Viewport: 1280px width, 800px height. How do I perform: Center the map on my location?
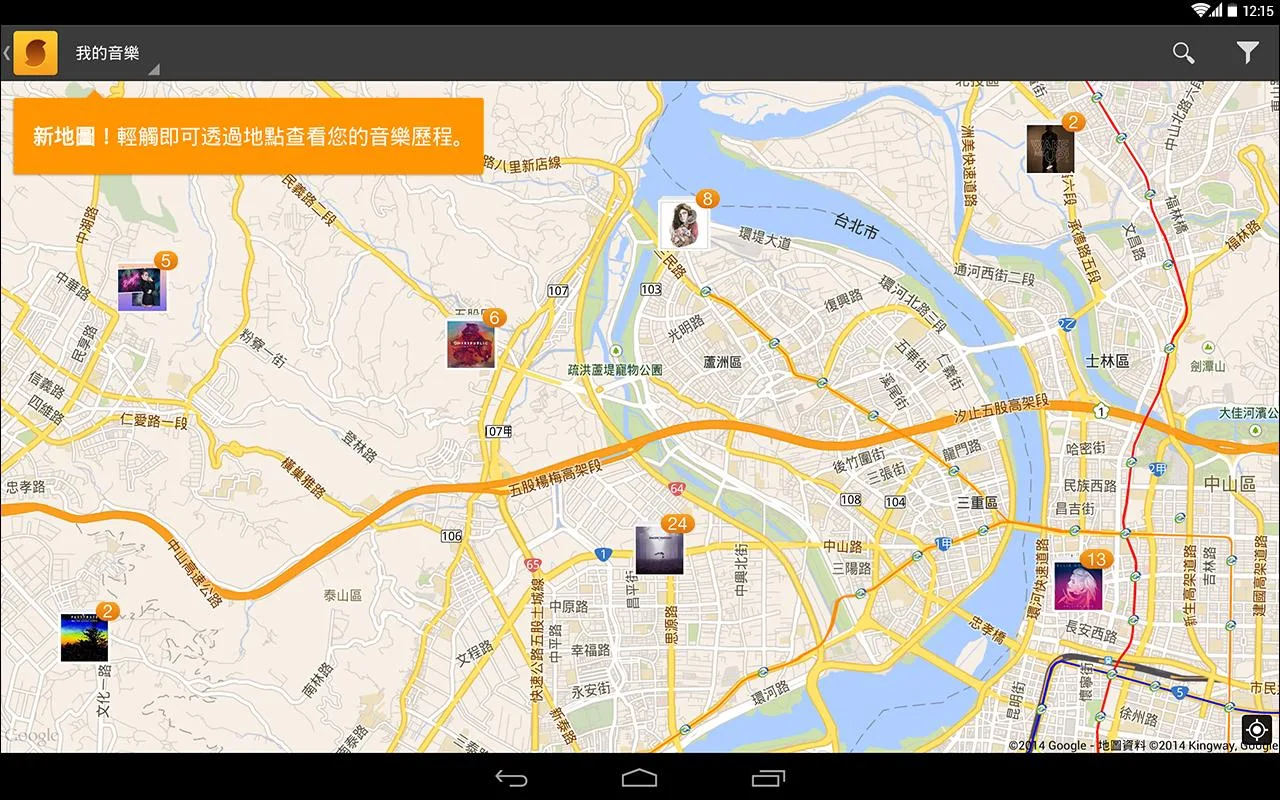[1257, 730]
